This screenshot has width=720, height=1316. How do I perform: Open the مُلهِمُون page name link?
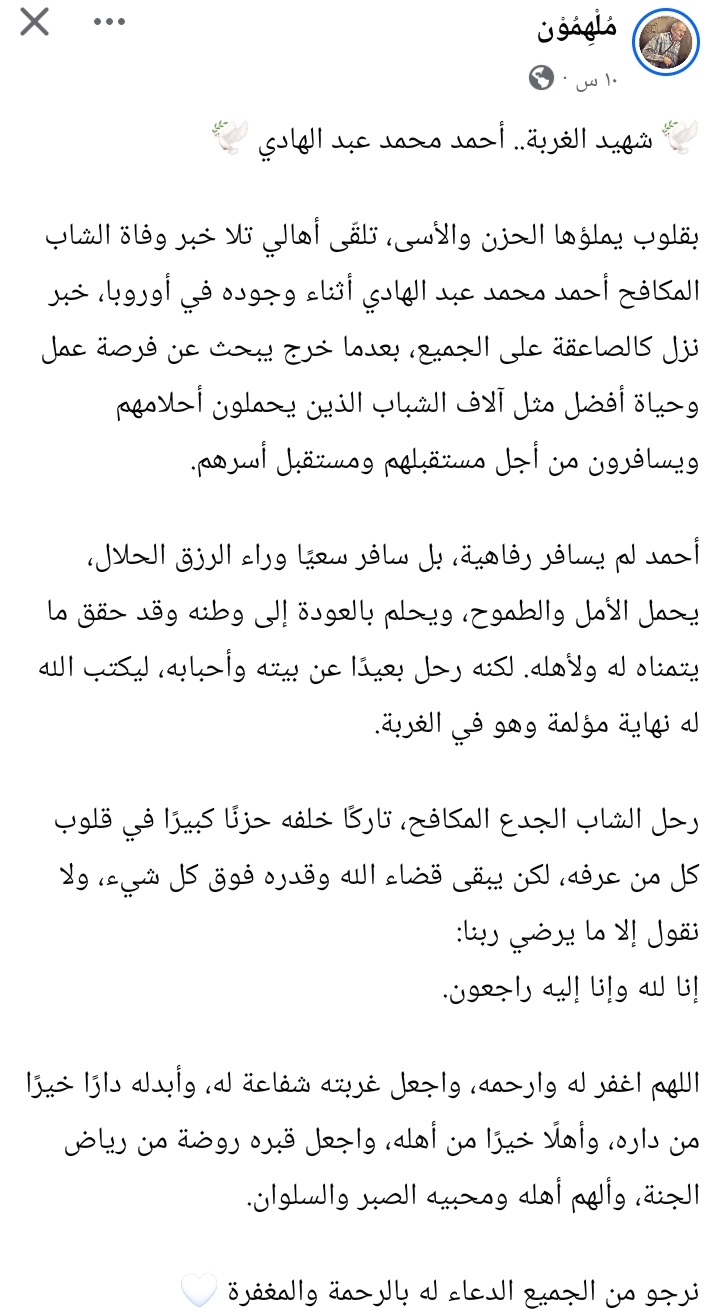point(580,30)
